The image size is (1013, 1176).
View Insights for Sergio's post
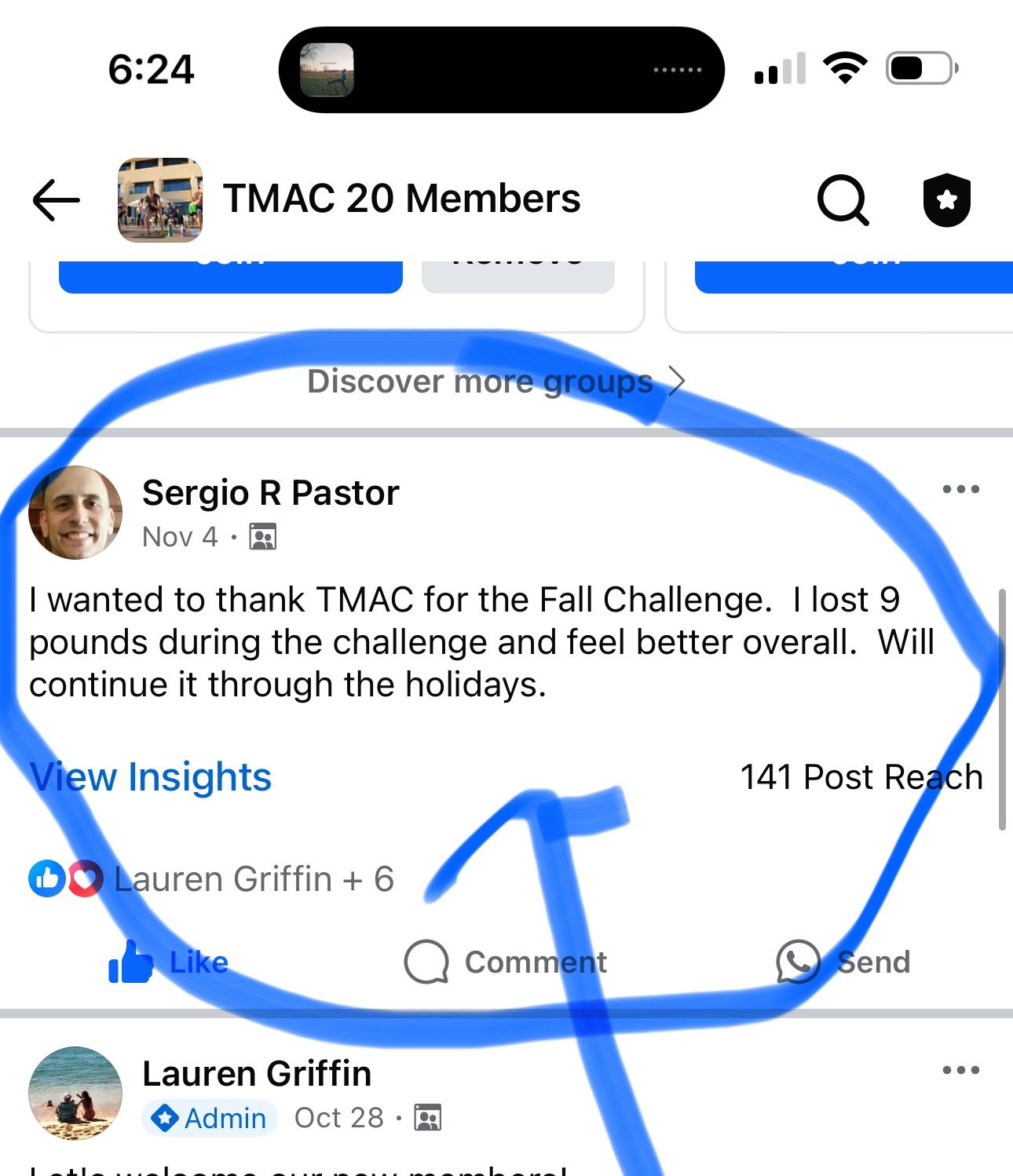click(x=151, y=777)
